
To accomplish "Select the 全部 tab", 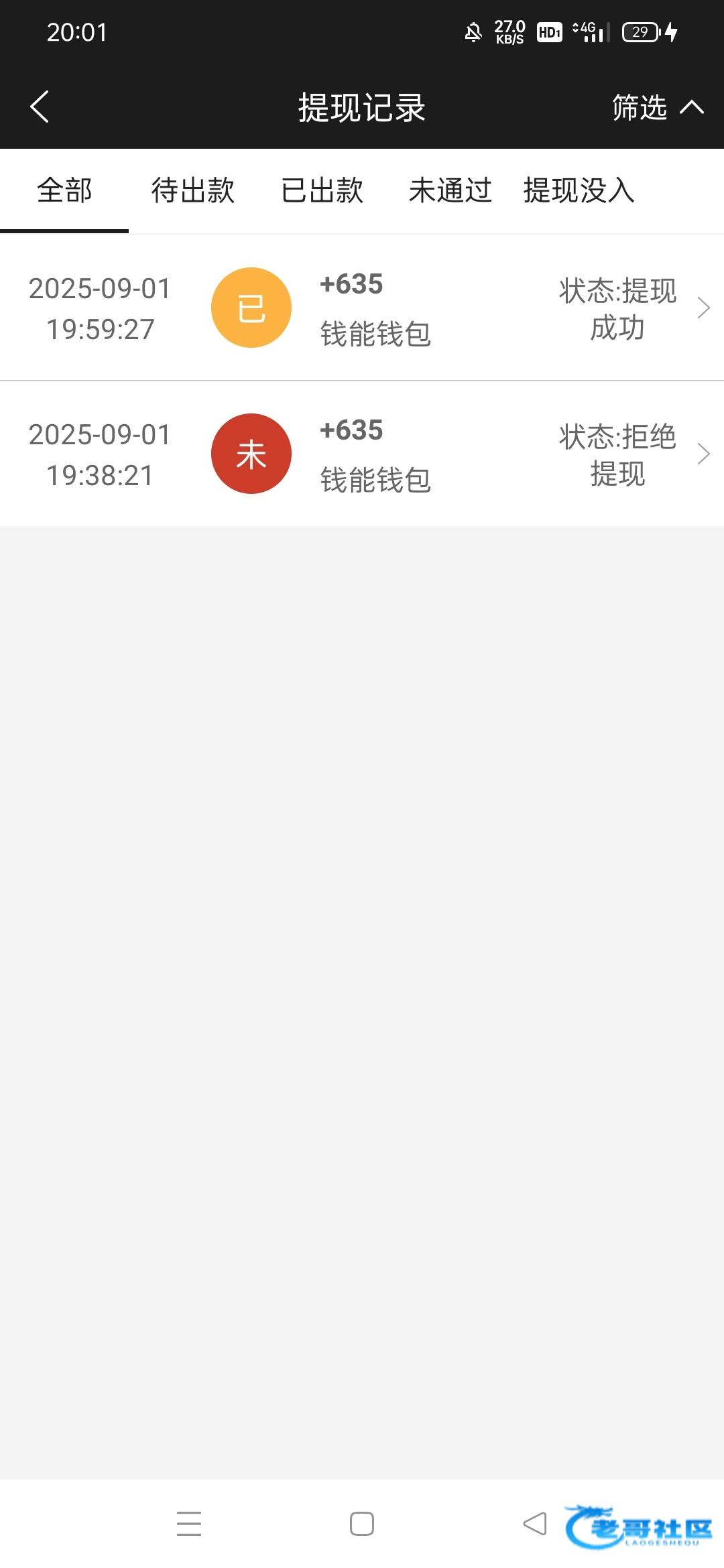I will [x=64, y=190].
